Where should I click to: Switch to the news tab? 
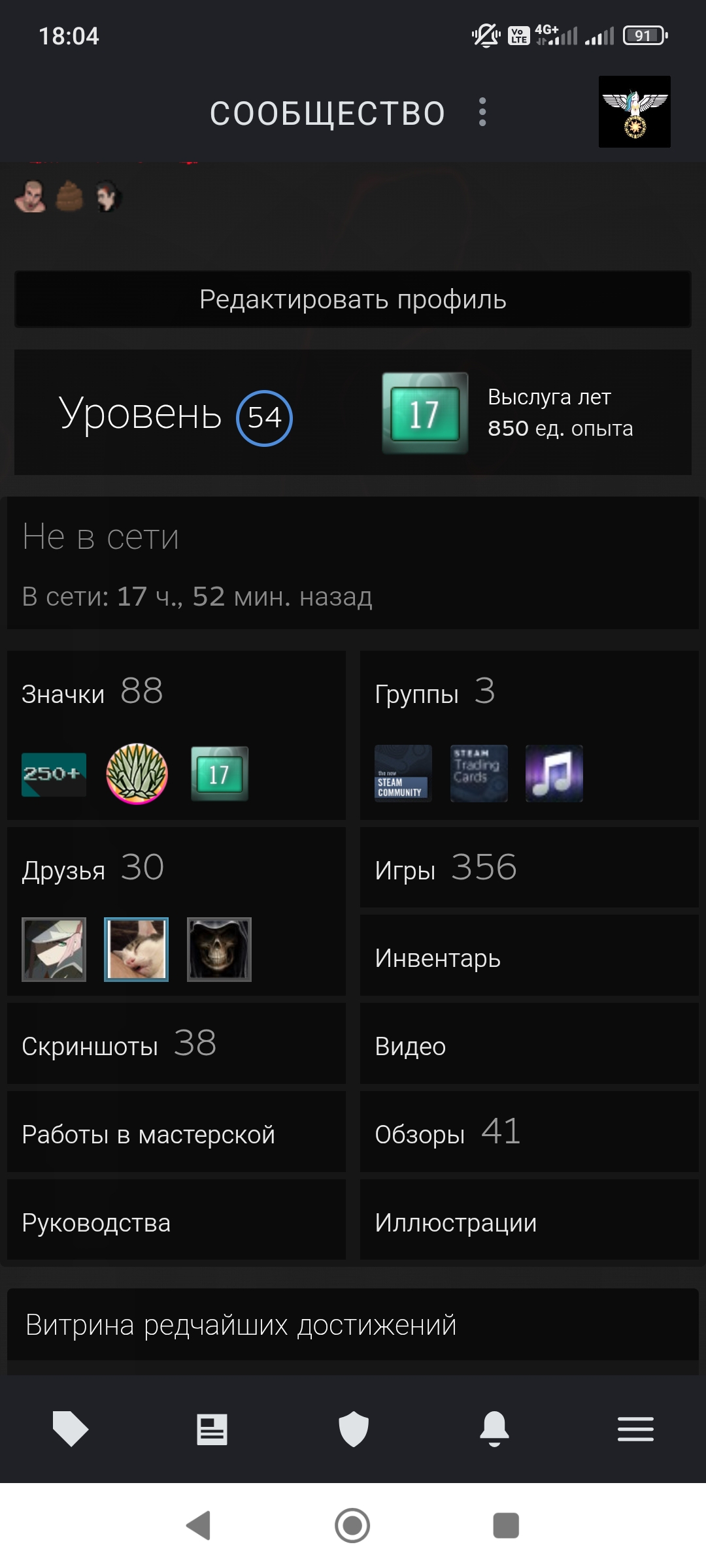212,1429
